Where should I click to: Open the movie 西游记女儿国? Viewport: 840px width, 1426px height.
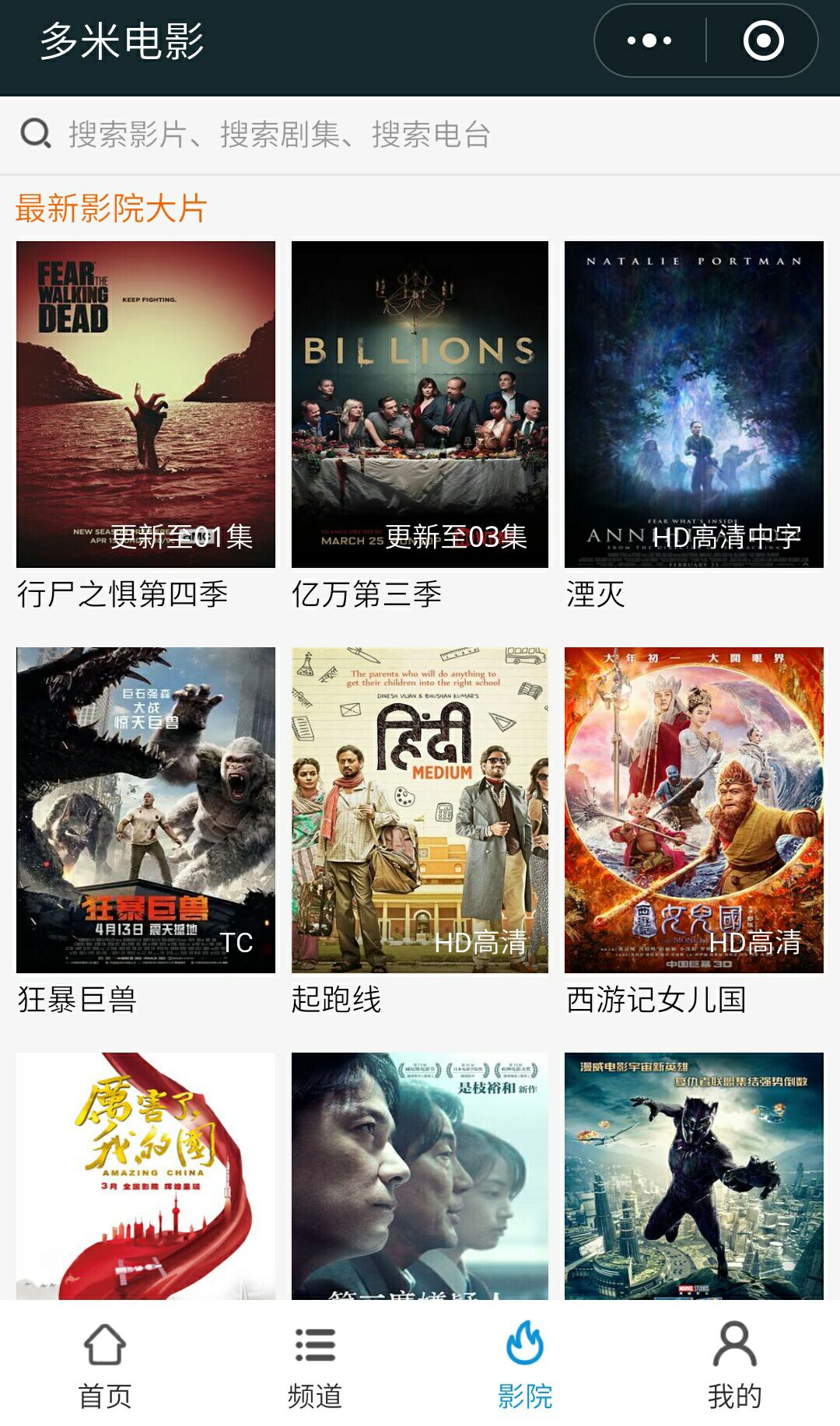pos(694,810)
